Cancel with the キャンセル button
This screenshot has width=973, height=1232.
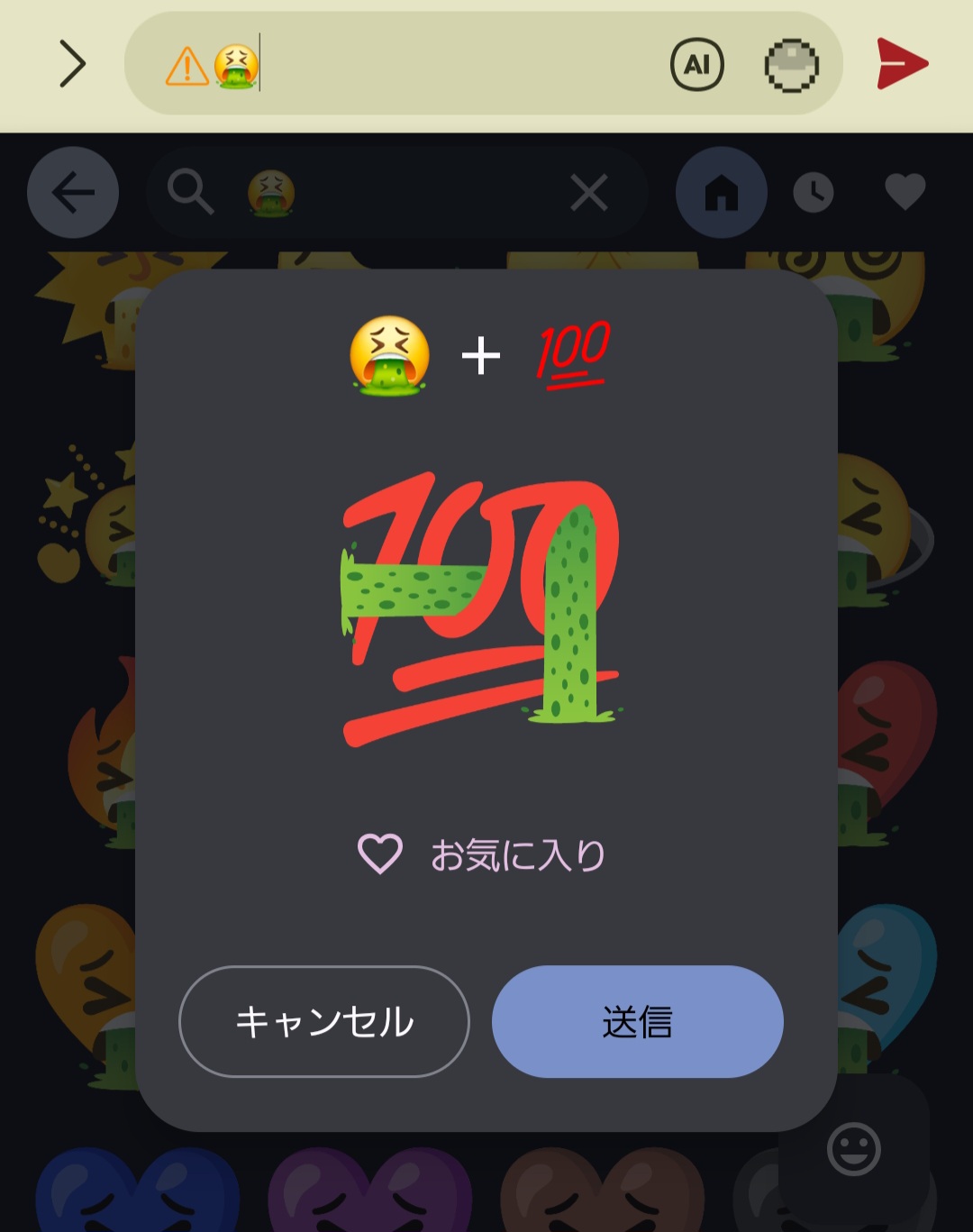tap(324, 1021)
